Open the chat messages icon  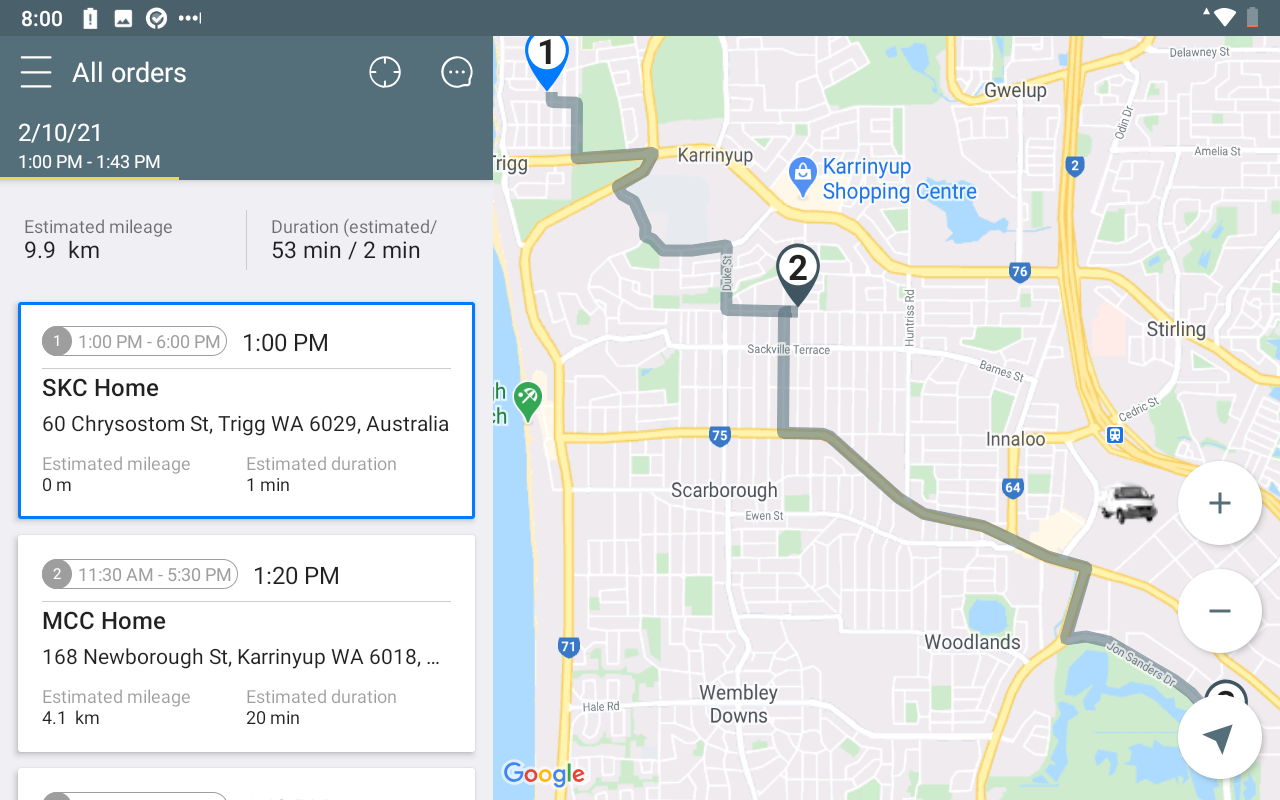pyautogui.click(x=457, y=73)
